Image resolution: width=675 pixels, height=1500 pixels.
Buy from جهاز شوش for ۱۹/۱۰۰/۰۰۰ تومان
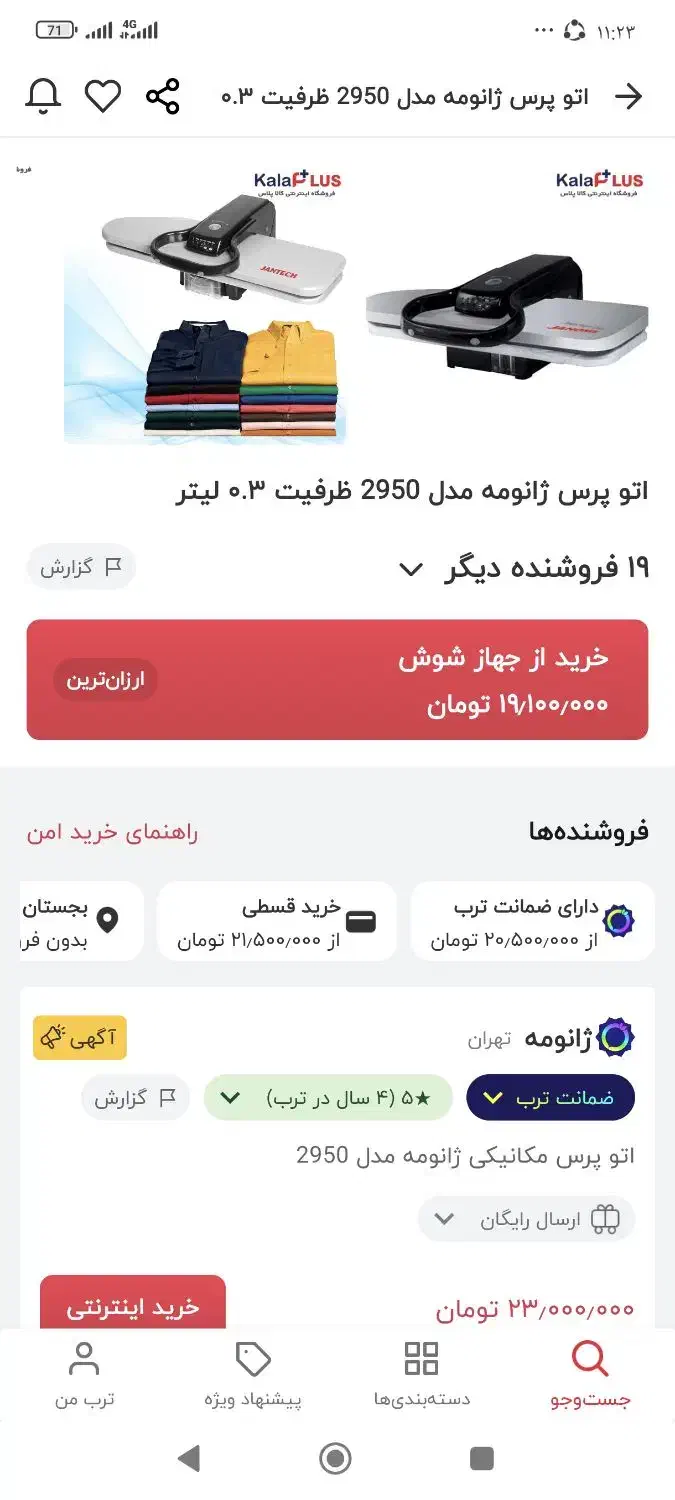click(337, 680)
